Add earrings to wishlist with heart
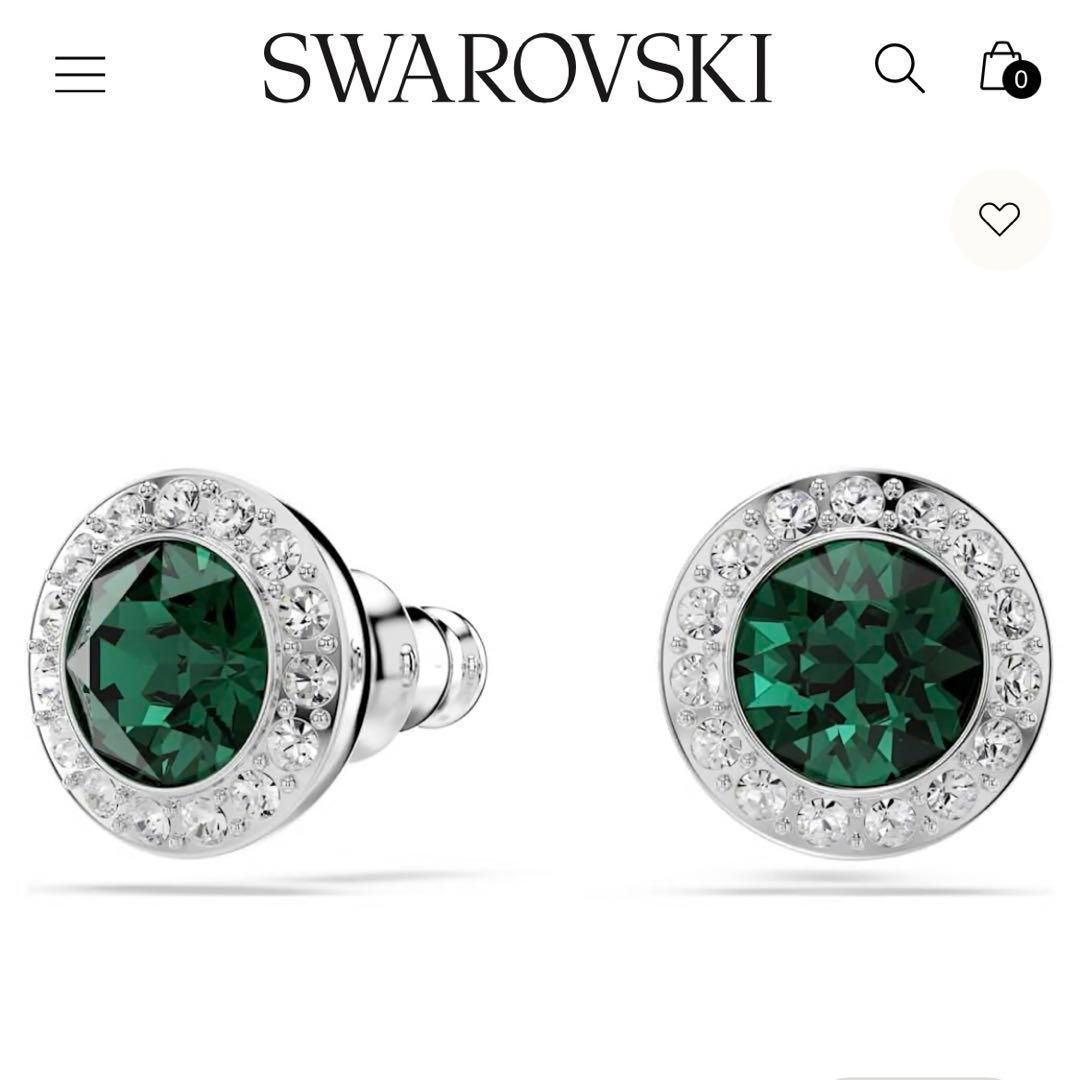 [x=999, y=219]
